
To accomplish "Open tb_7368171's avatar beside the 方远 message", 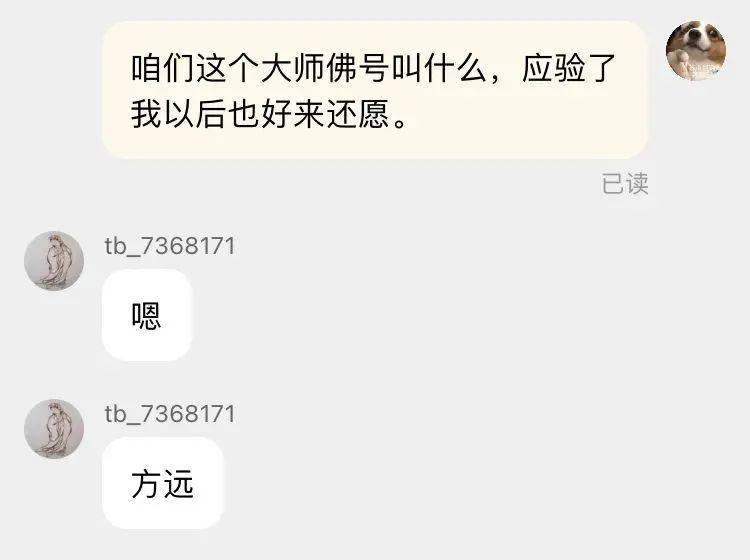I will pyautogui.click(x=54, y=429).
